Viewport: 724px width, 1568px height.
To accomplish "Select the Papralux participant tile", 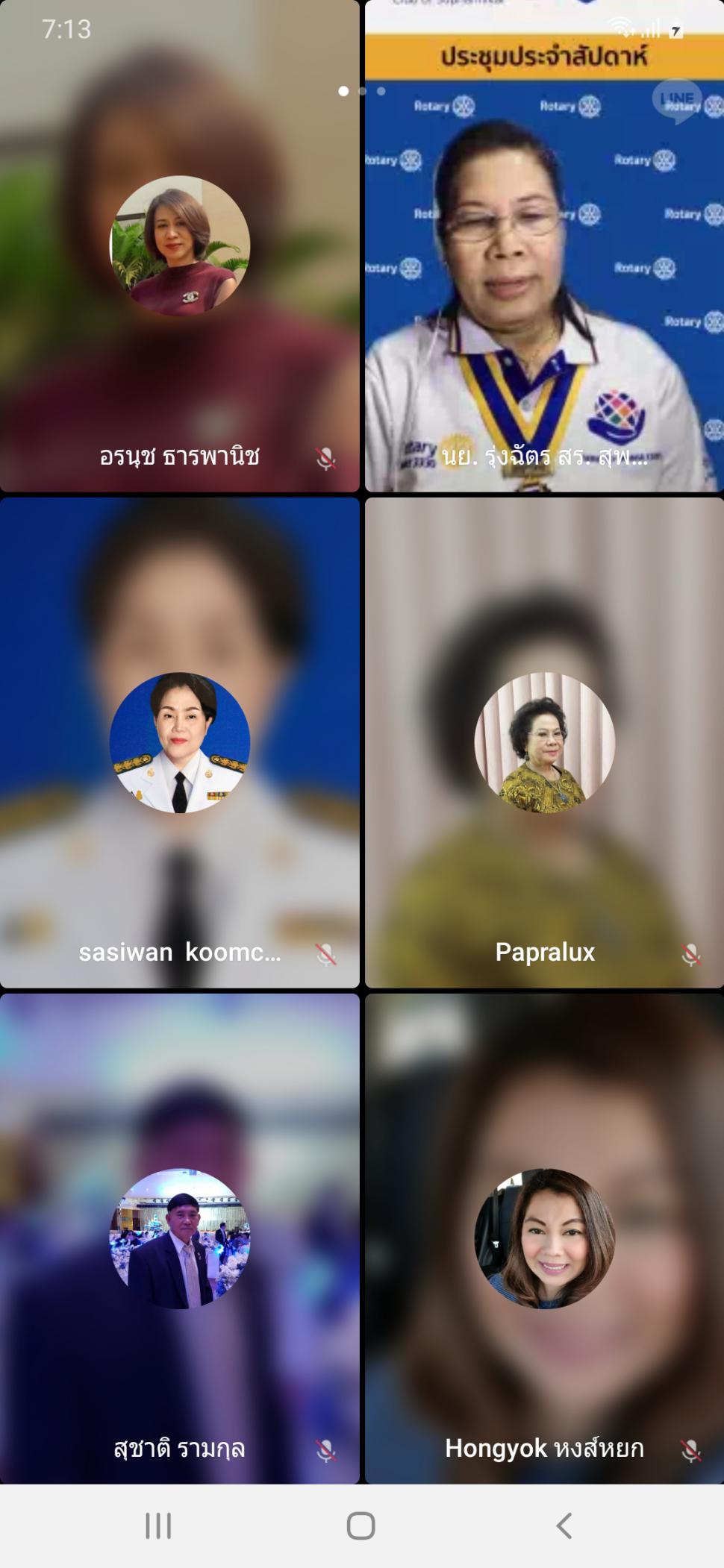I will pos(544,742).
